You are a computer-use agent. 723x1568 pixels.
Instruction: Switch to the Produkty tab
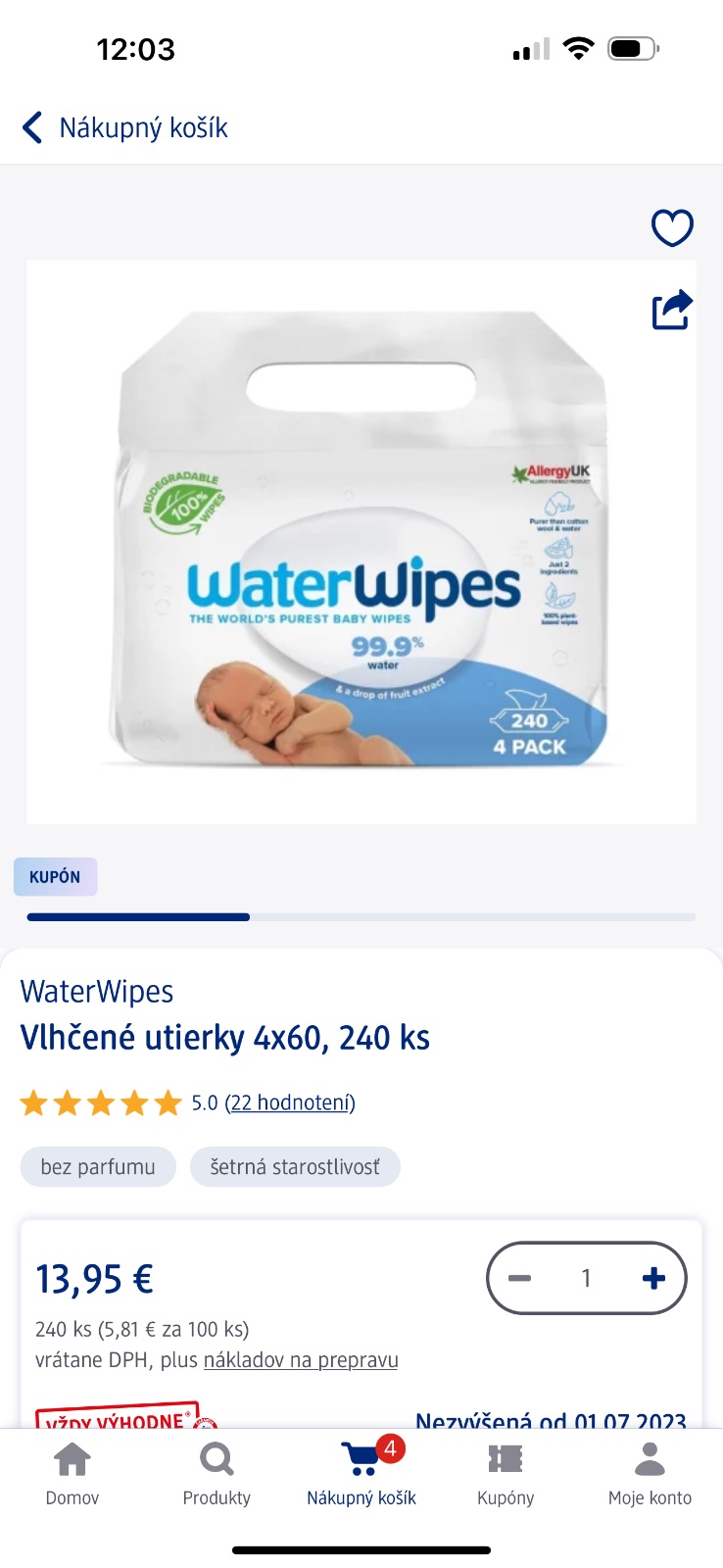point(217,1473)
